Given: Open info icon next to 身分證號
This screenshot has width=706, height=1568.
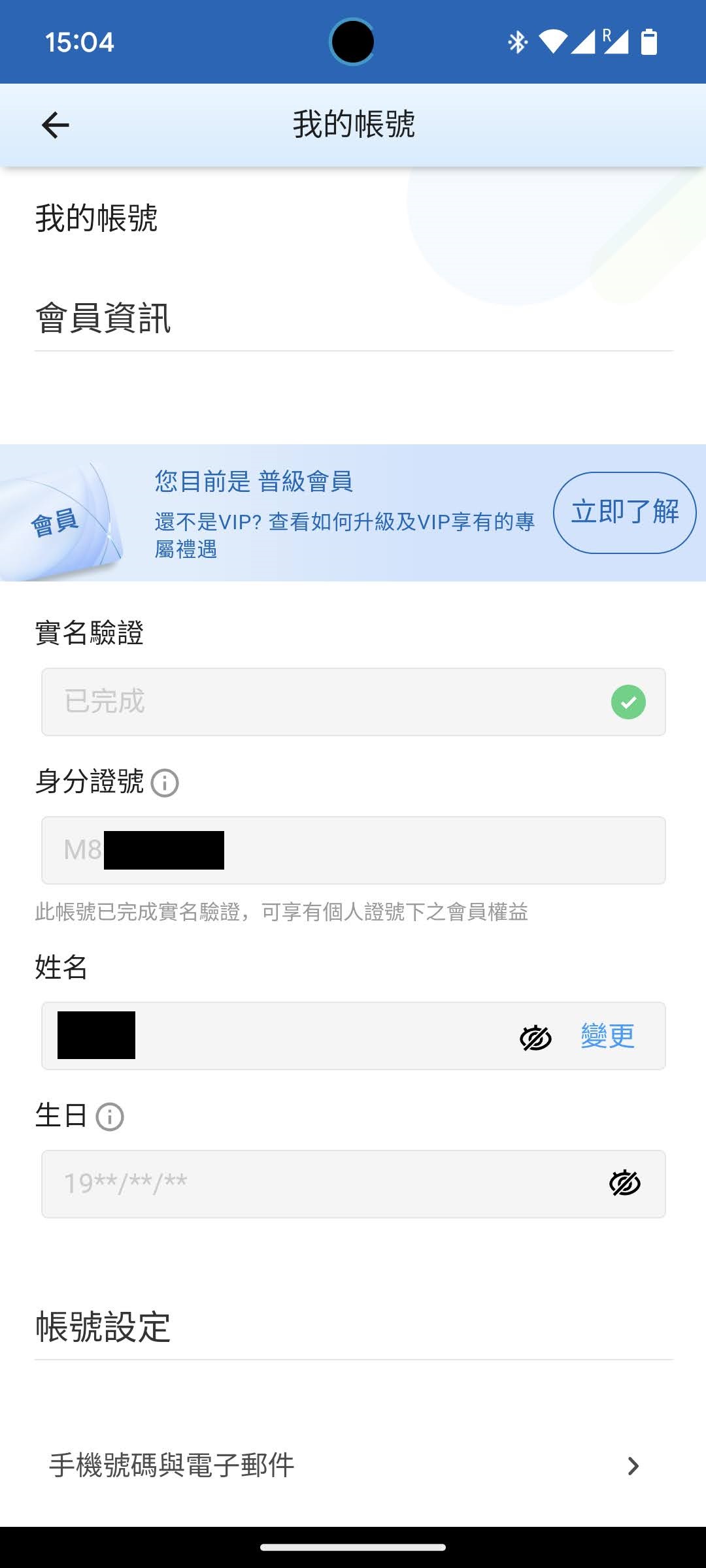Looking at the screenshot, I should point(165,783).
